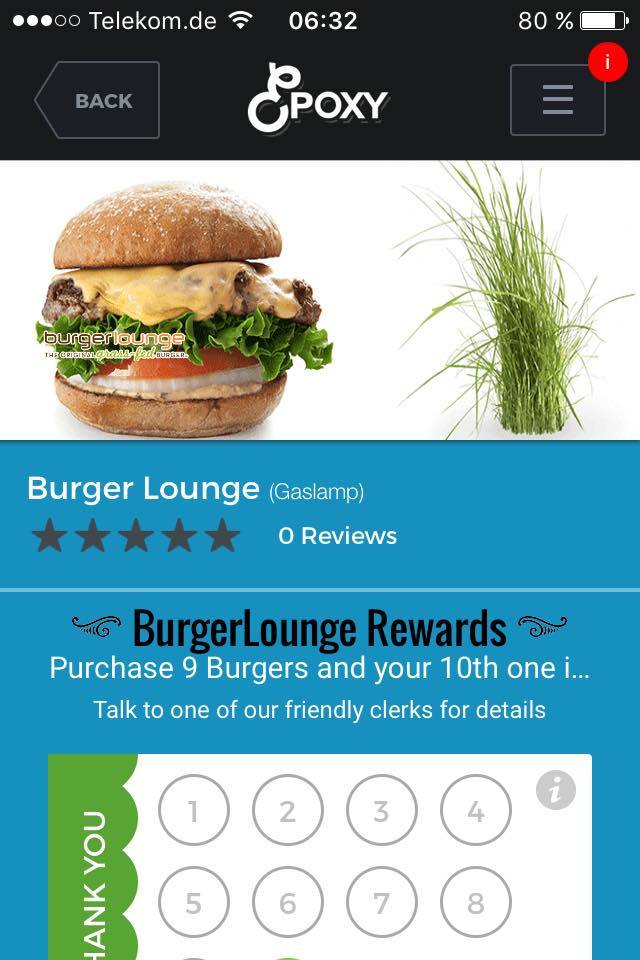Tap the five-star rating row
Viewport: 640px width, 960px height.
point(136,536)
